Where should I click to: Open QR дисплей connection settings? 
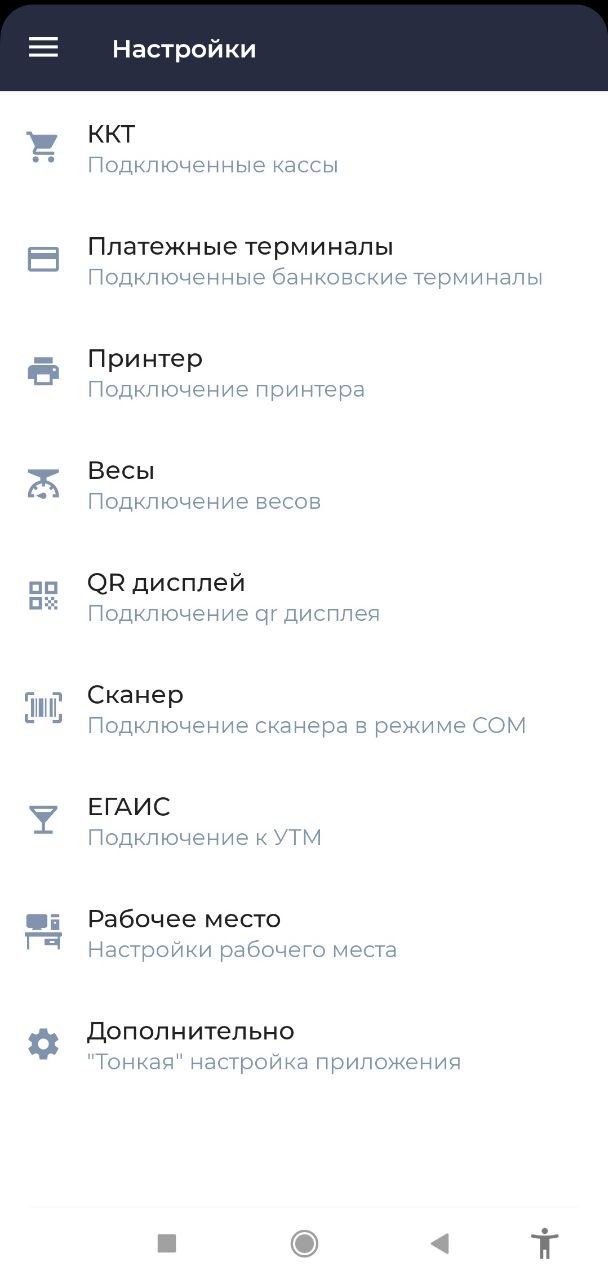304,596
